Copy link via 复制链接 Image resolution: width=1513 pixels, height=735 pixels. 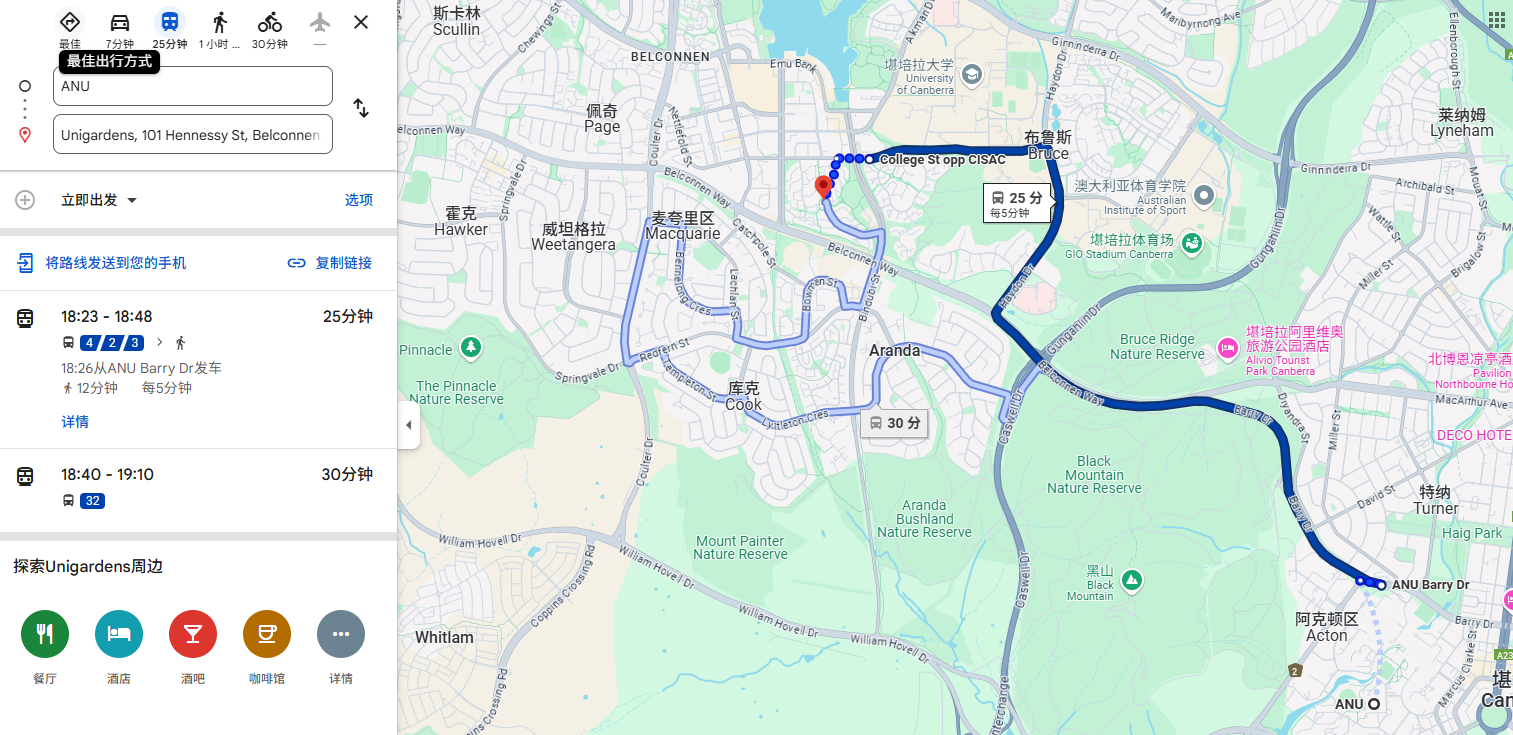pos(330,263)
